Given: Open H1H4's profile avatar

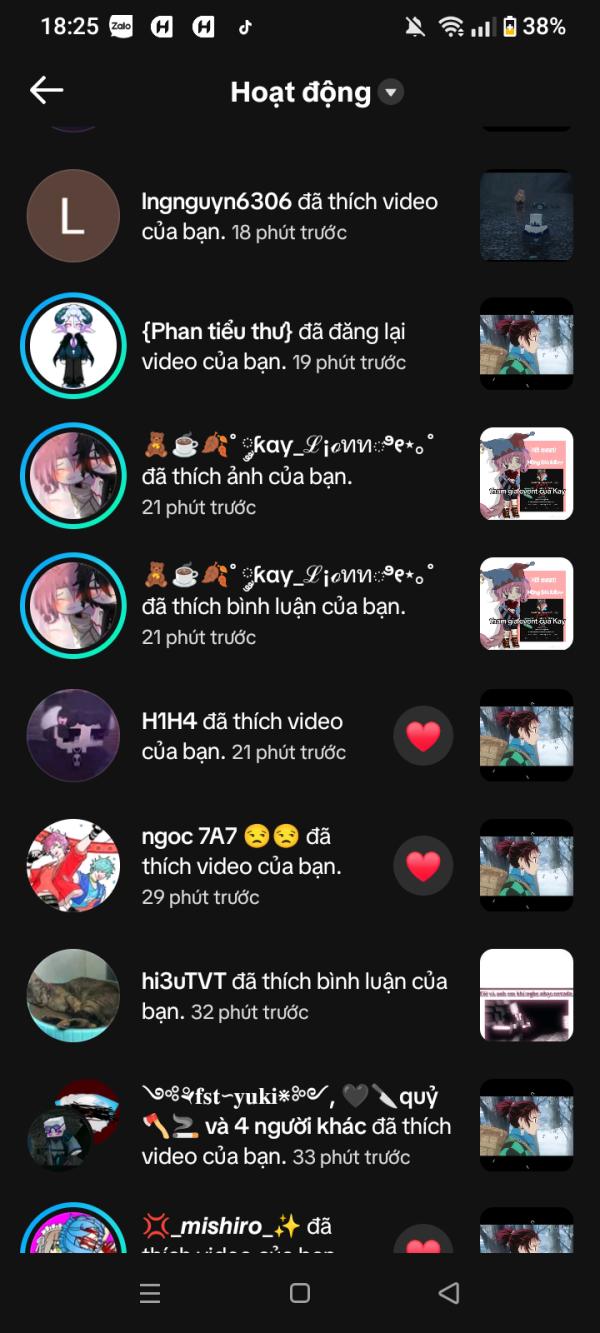Looking at the screenshot, I should (x=73, y=736).
